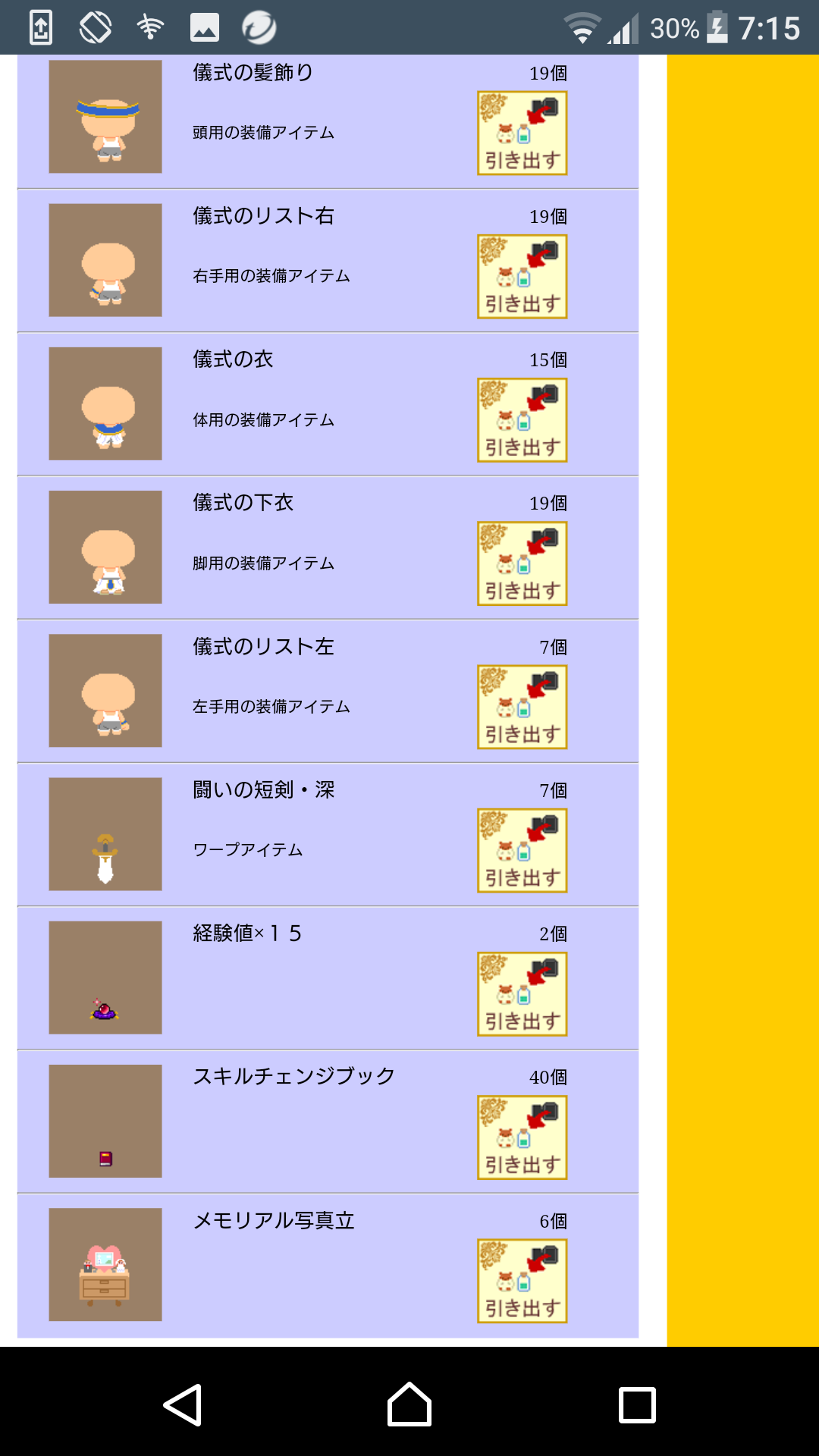Withdraw the 経験値×15 item
This screenshot has width=819, height=1456.
pos(522,994)
